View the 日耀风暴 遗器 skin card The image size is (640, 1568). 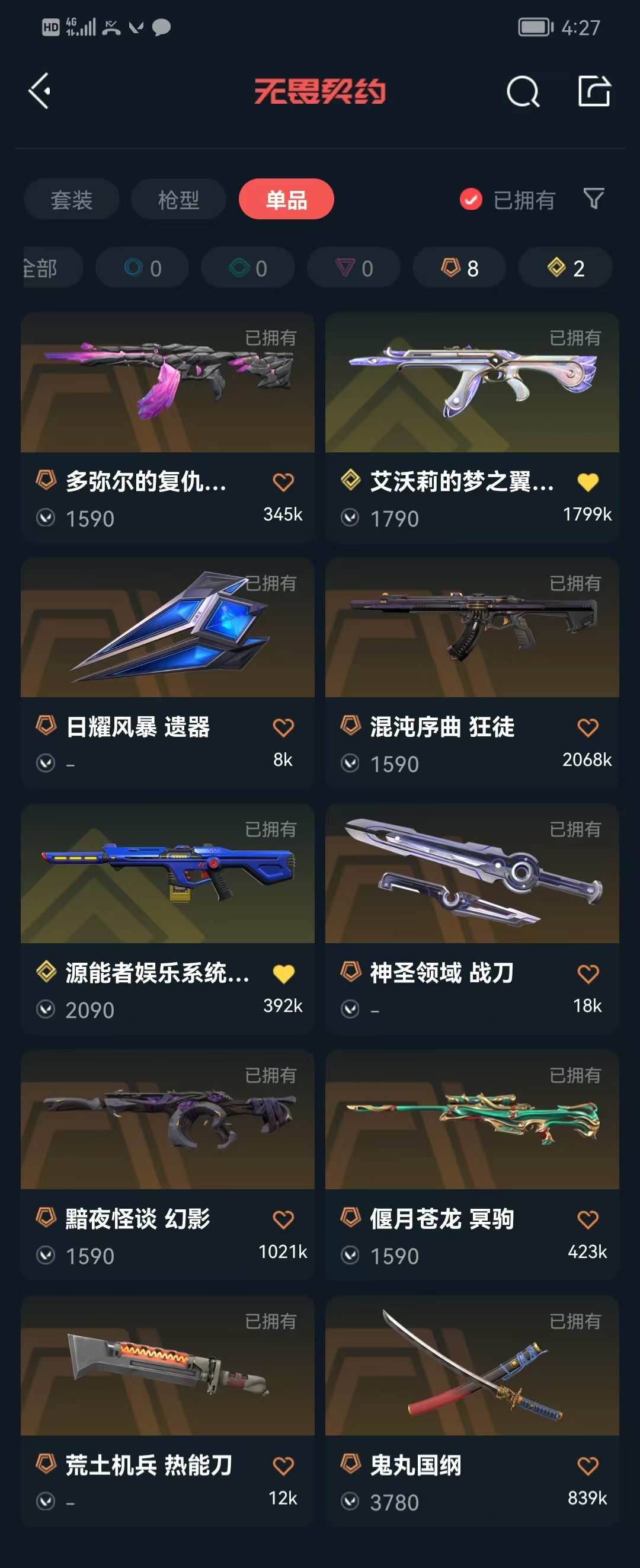167,628
